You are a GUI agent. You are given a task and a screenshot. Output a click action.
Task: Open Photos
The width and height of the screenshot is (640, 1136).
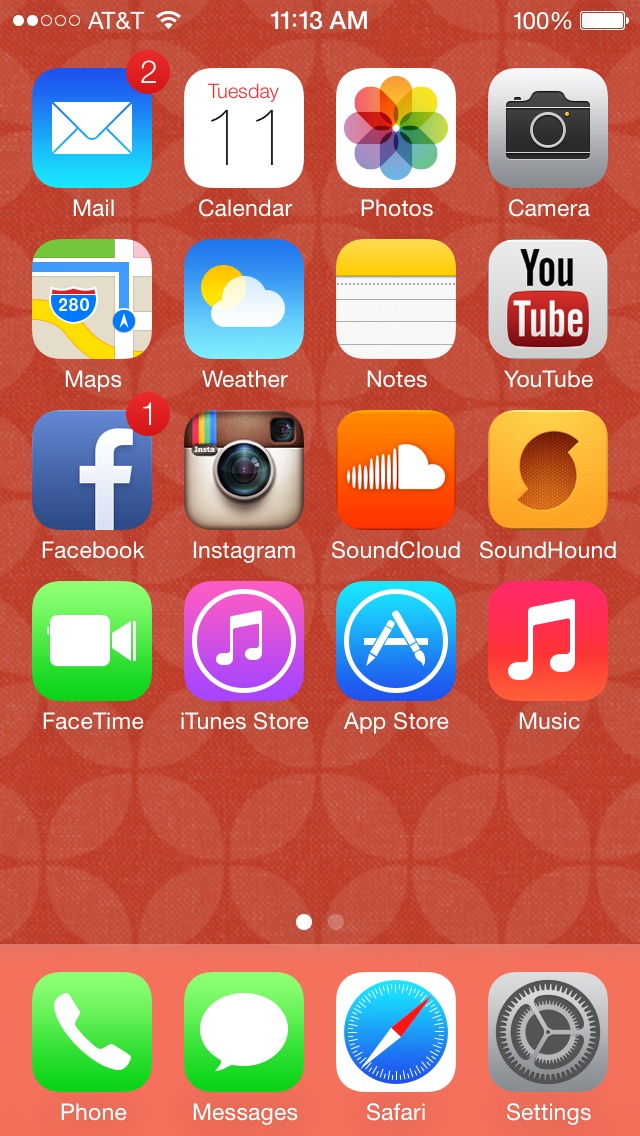[396, 128]
